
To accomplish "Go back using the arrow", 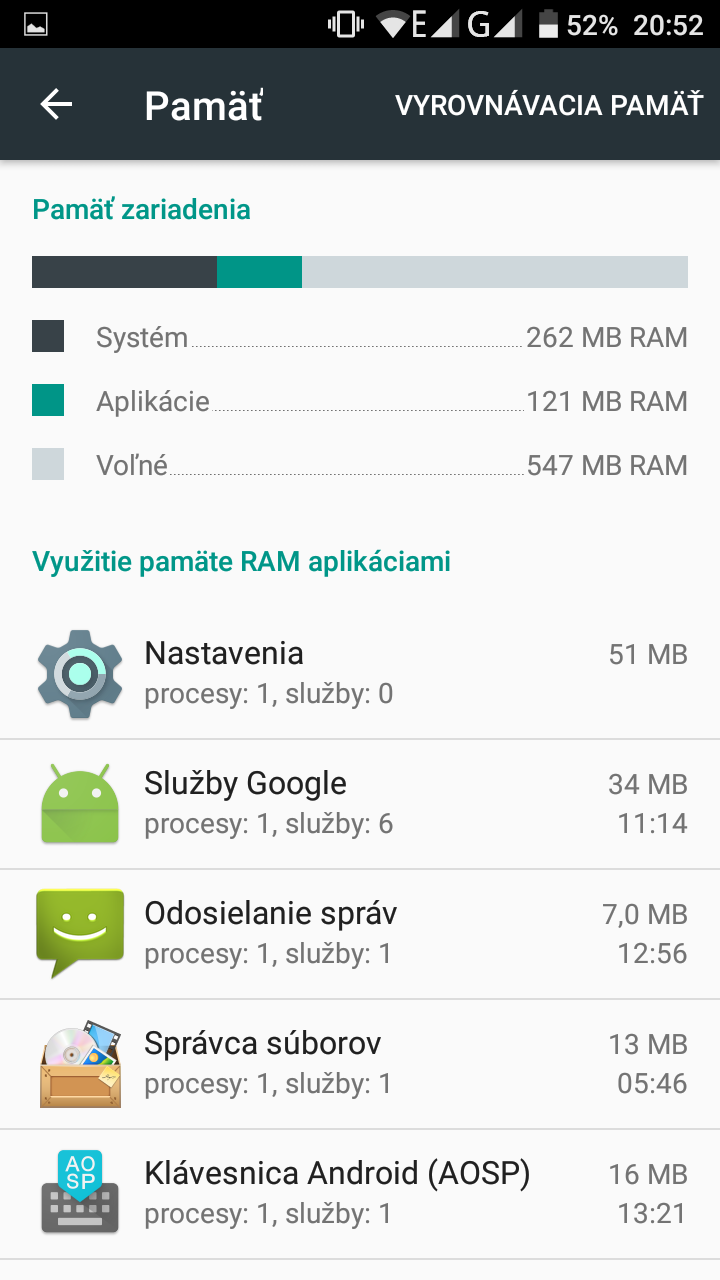I will [56, 104].
